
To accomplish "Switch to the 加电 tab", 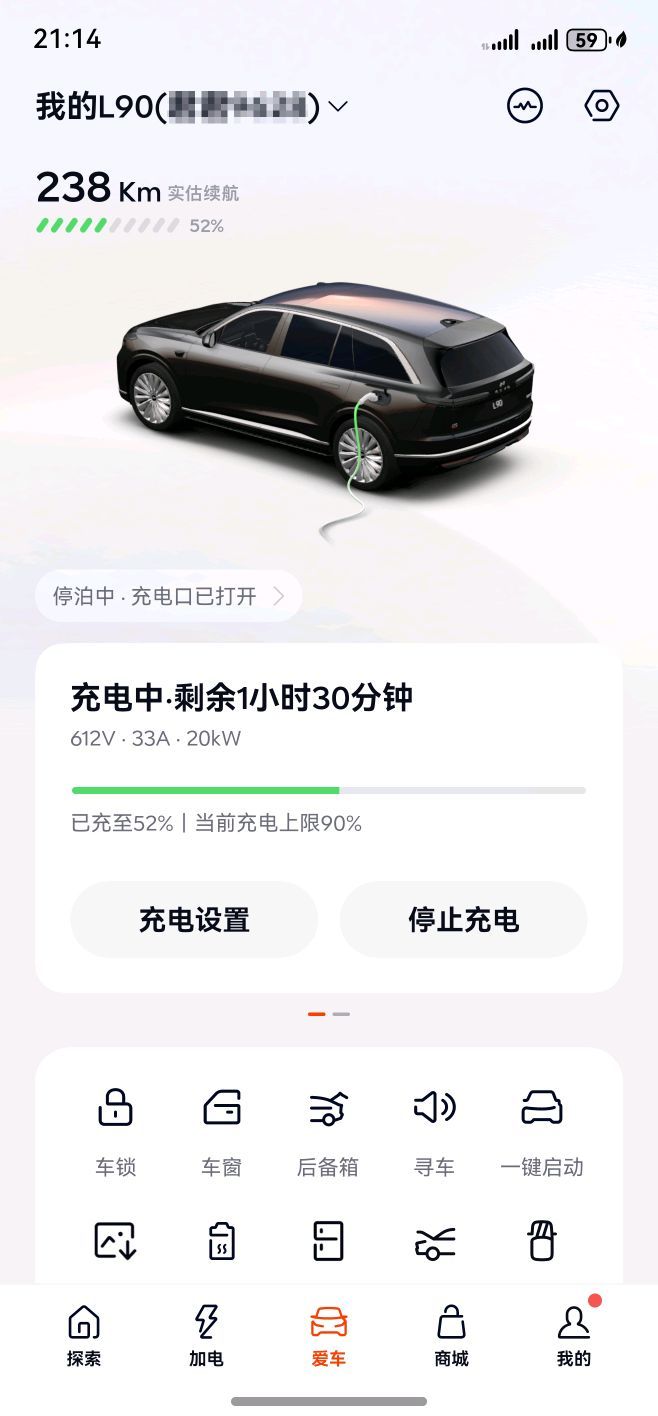I will tap(206, 1335).
